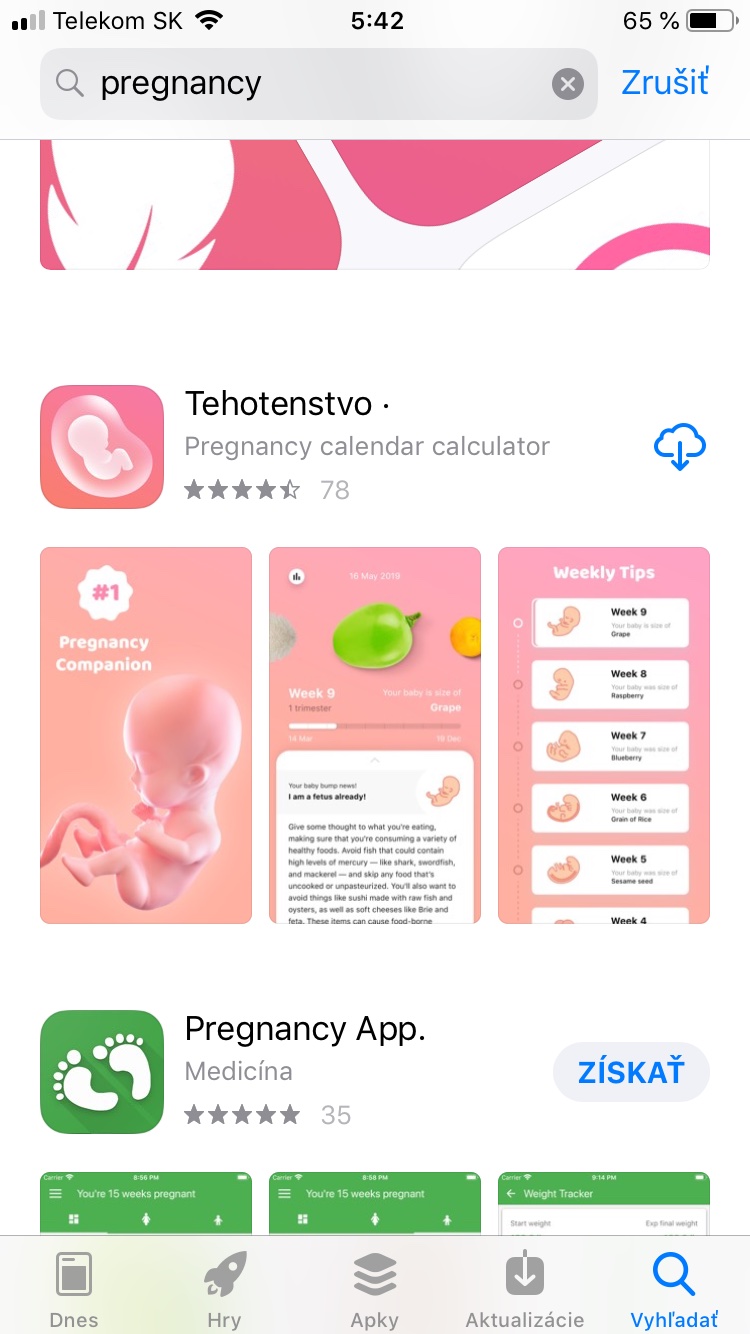Tap the Vyhľadať tab

(674, 1288)
